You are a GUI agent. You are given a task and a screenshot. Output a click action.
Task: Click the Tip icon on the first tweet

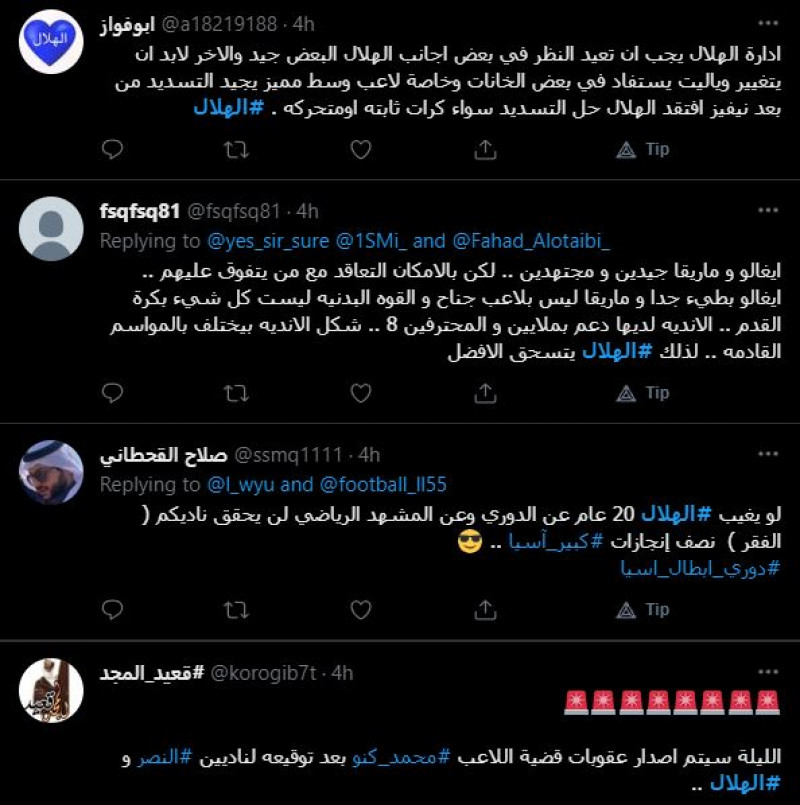(x=628, y=148)
